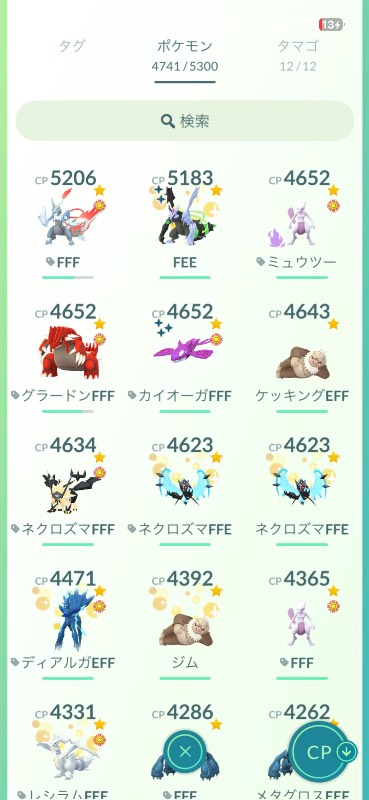Open ディアルガEFF
Viewport: 369px width, 800px height.
(68, 624)
